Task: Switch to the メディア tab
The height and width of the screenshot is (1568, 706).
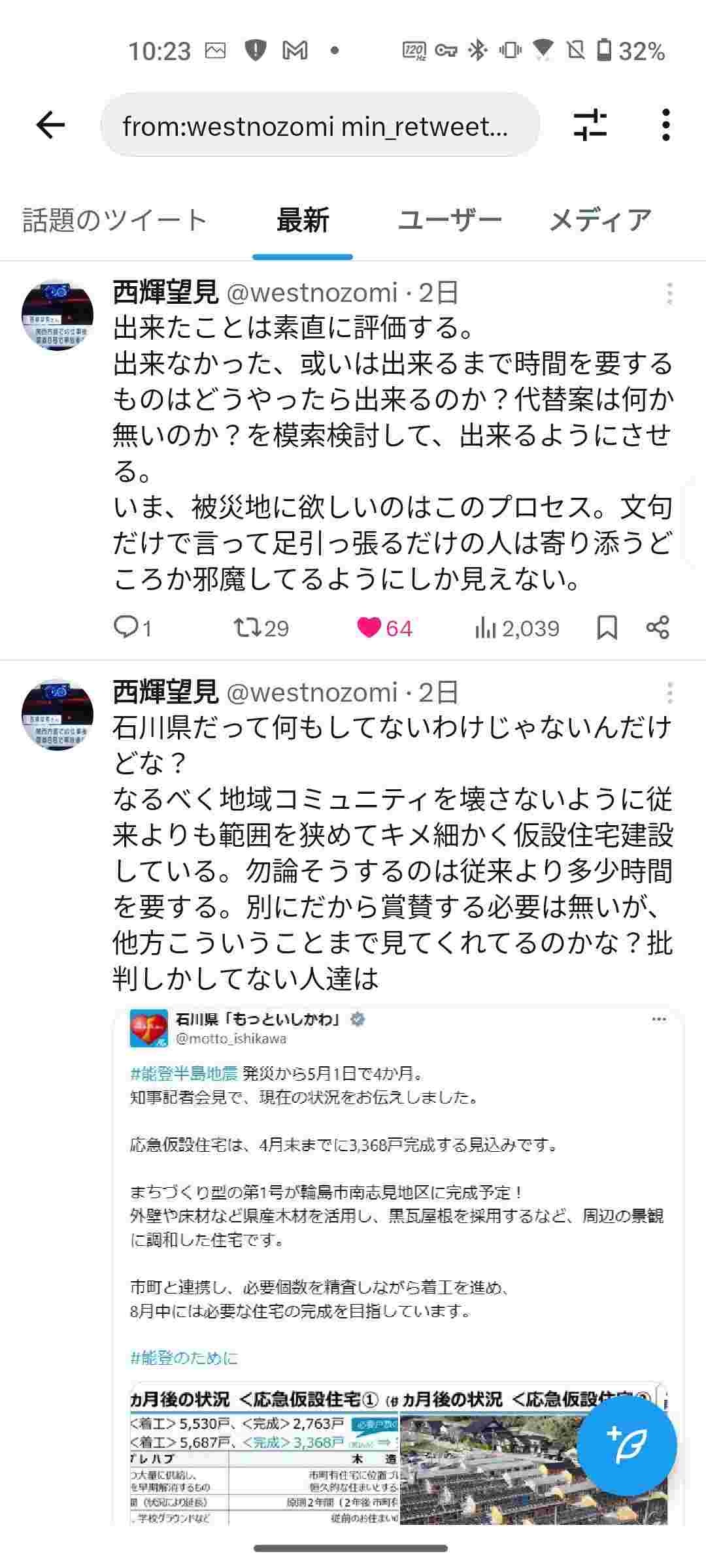Action: coord(600,220)
